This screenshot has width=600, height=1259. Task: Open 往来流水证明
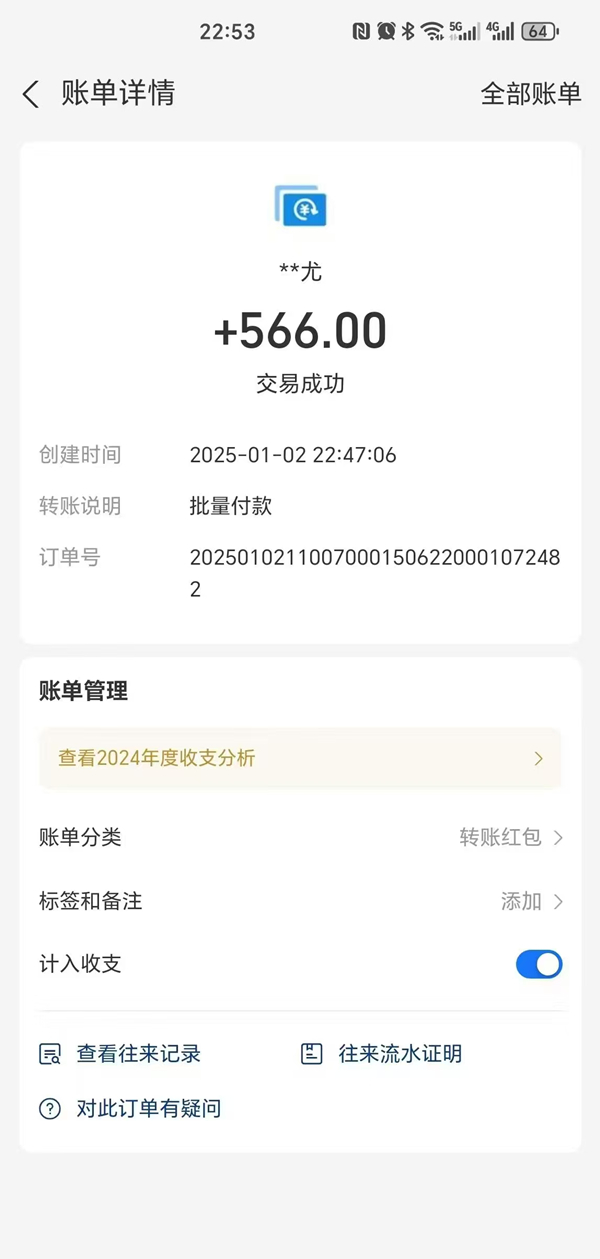(381, 1053)
